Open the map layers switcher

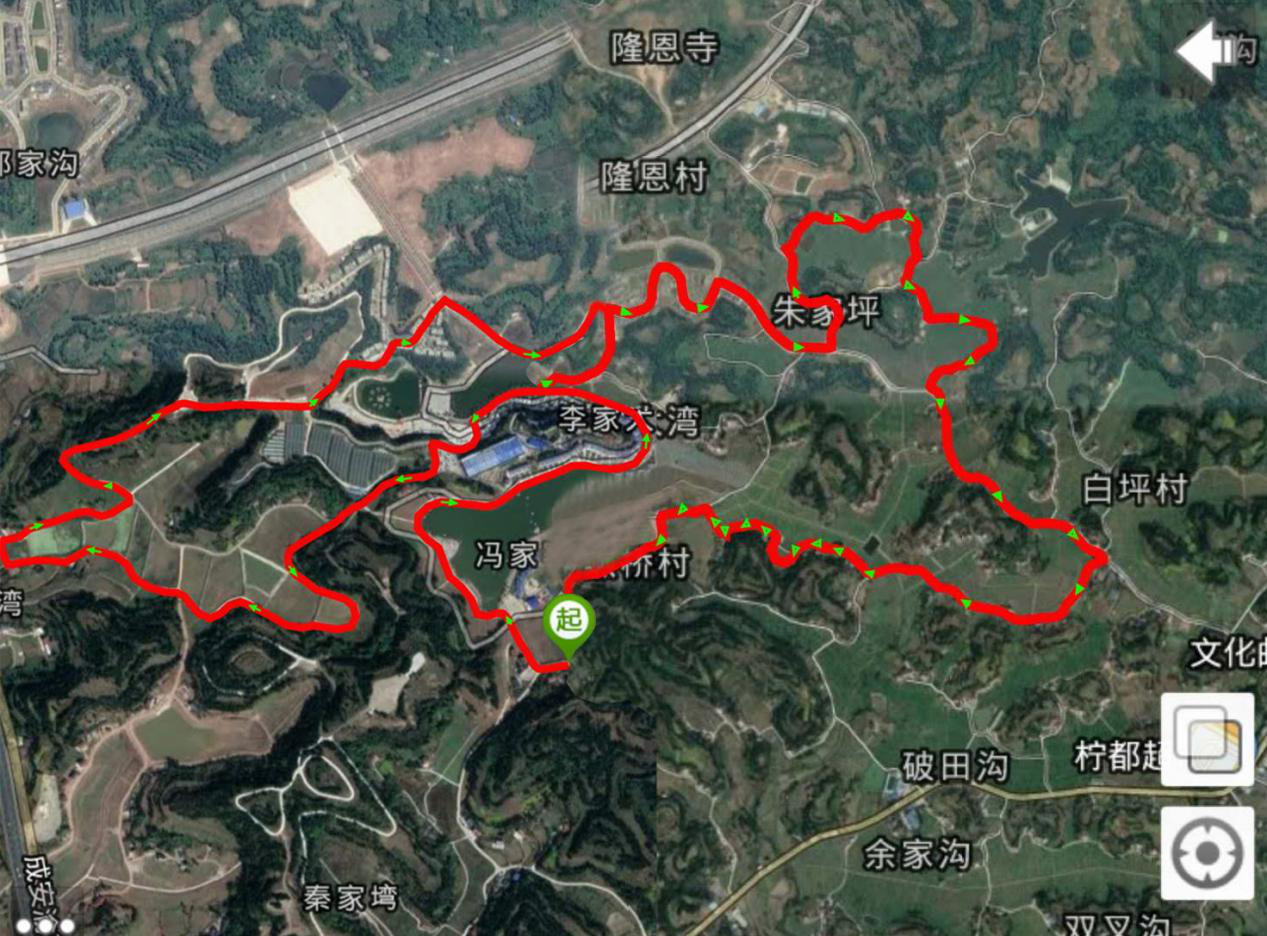[1207, 739]
